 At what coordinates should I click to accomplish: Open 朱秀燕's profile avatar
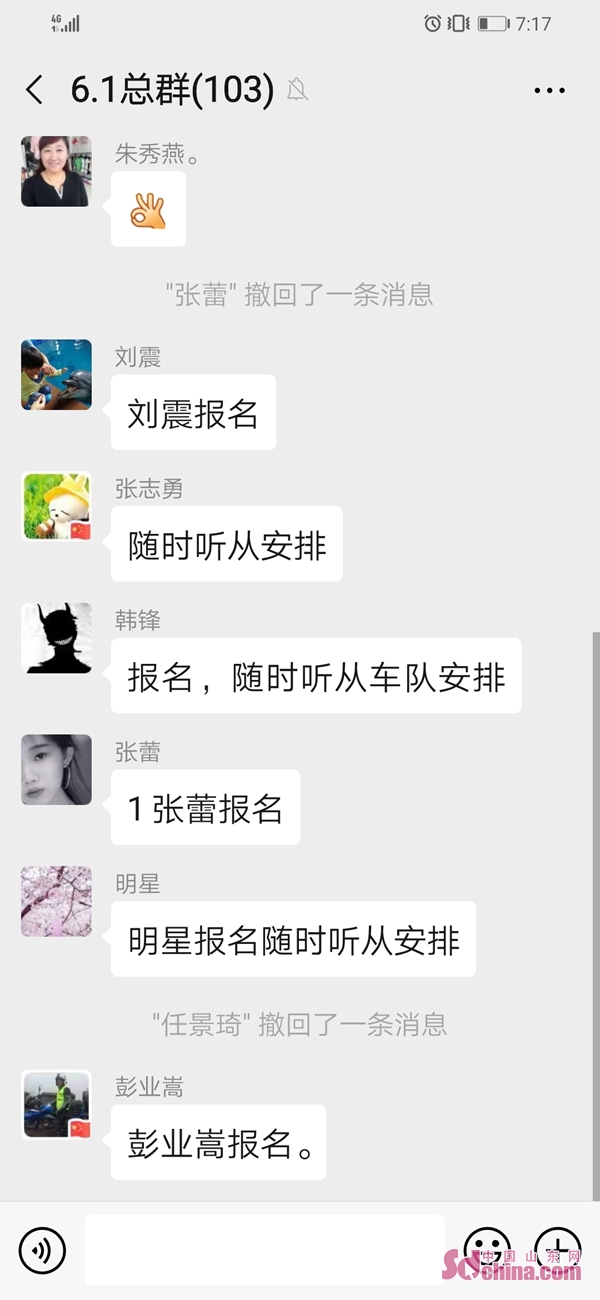(56, 172)
